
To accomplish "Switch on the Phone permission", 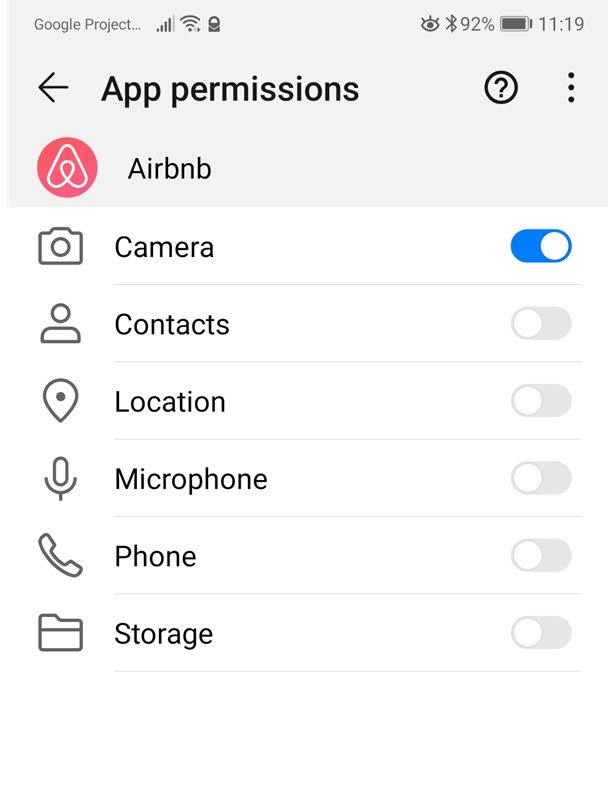I will click(541, 555).
